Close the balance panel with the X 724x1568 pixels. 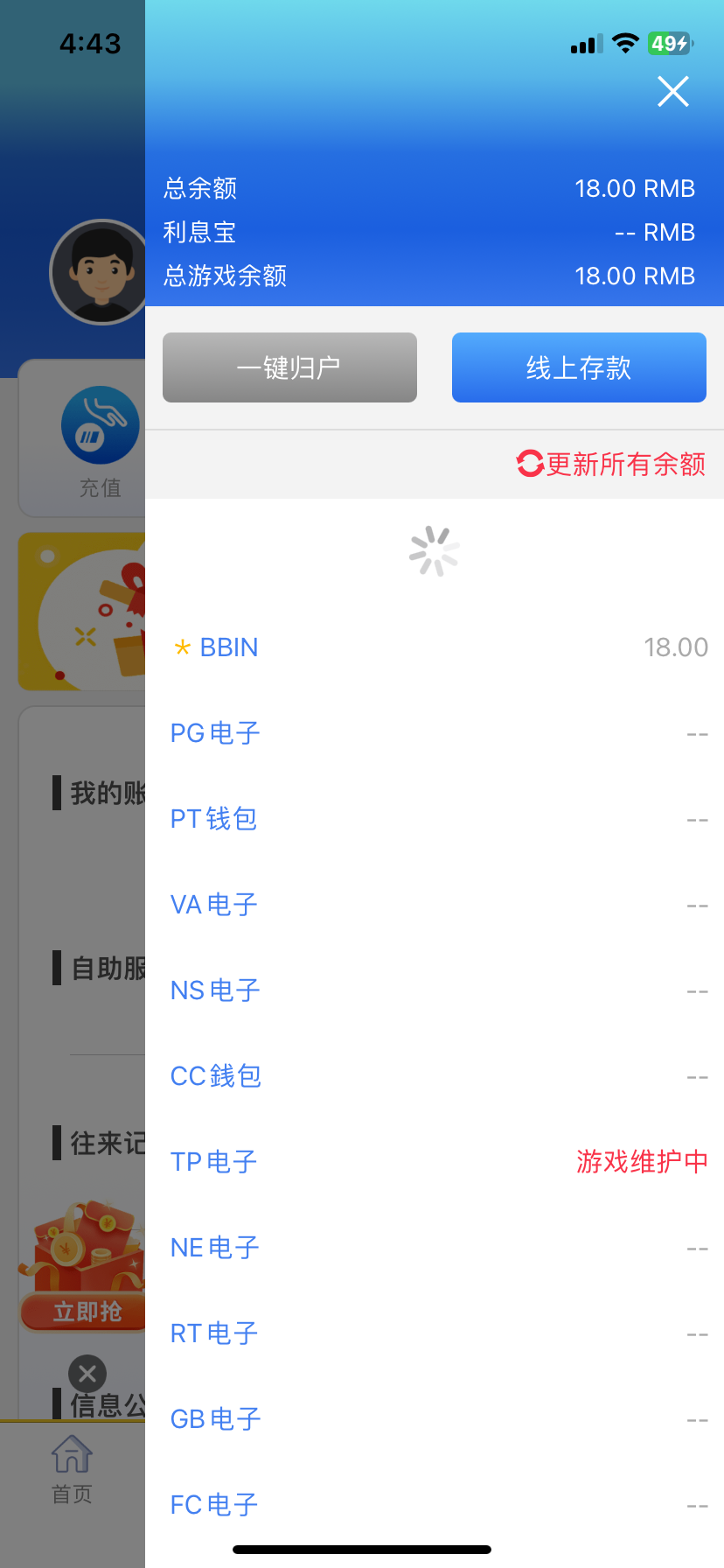point(672,91)
